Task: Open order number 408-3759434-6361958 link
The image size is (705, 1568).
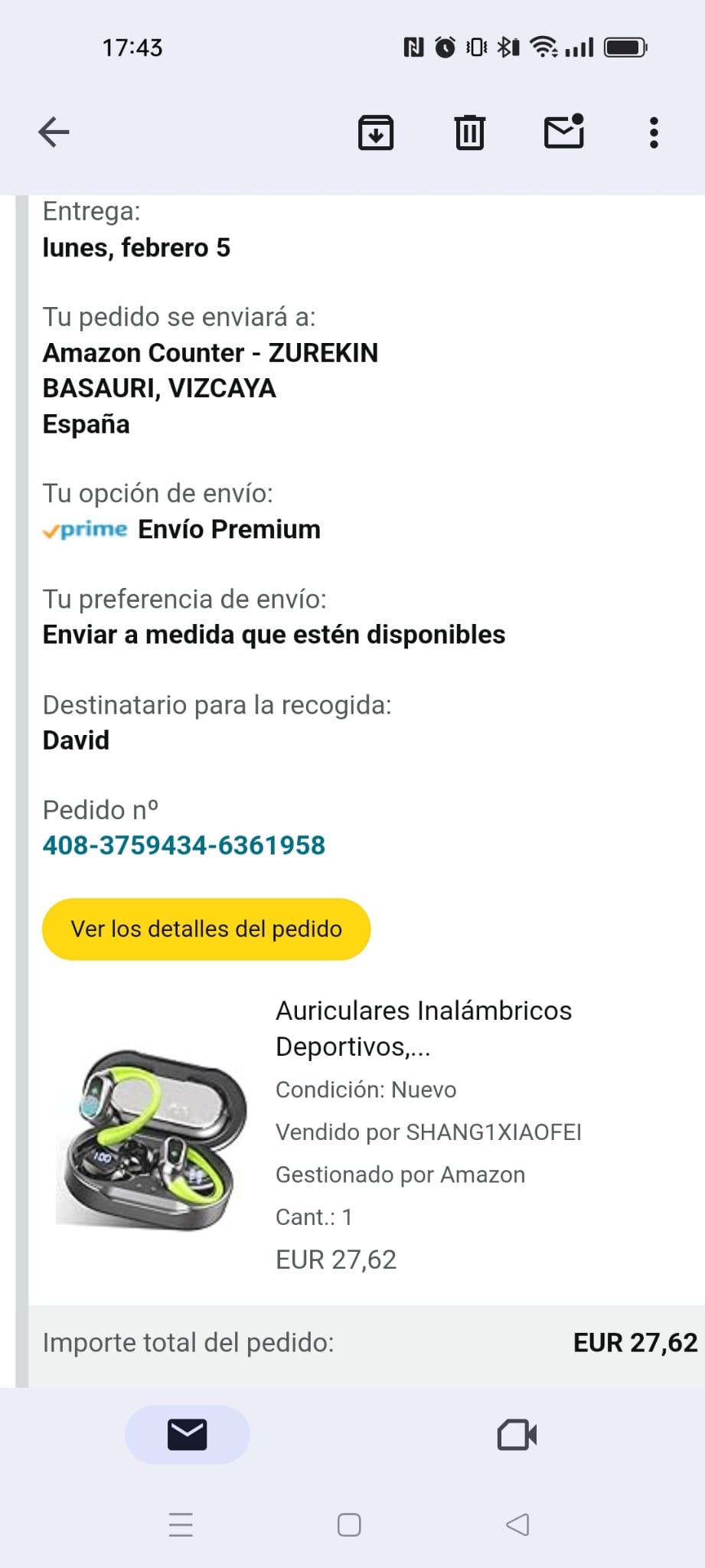Action: (184, 845)
